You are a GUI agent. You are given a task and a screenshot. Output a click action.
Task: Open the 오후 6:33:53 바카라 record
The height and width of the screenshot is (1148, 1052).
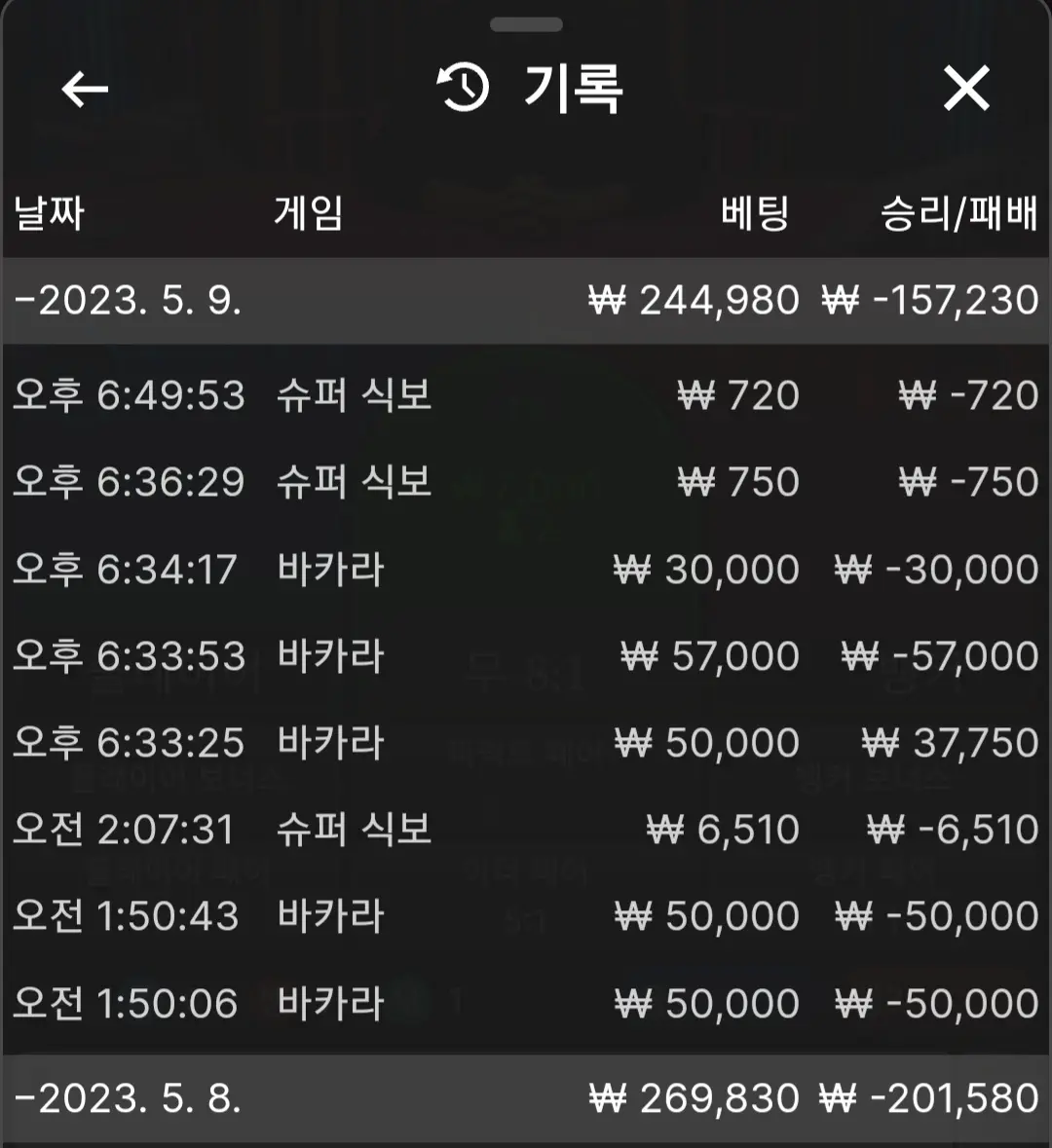[x=526, y=655]
